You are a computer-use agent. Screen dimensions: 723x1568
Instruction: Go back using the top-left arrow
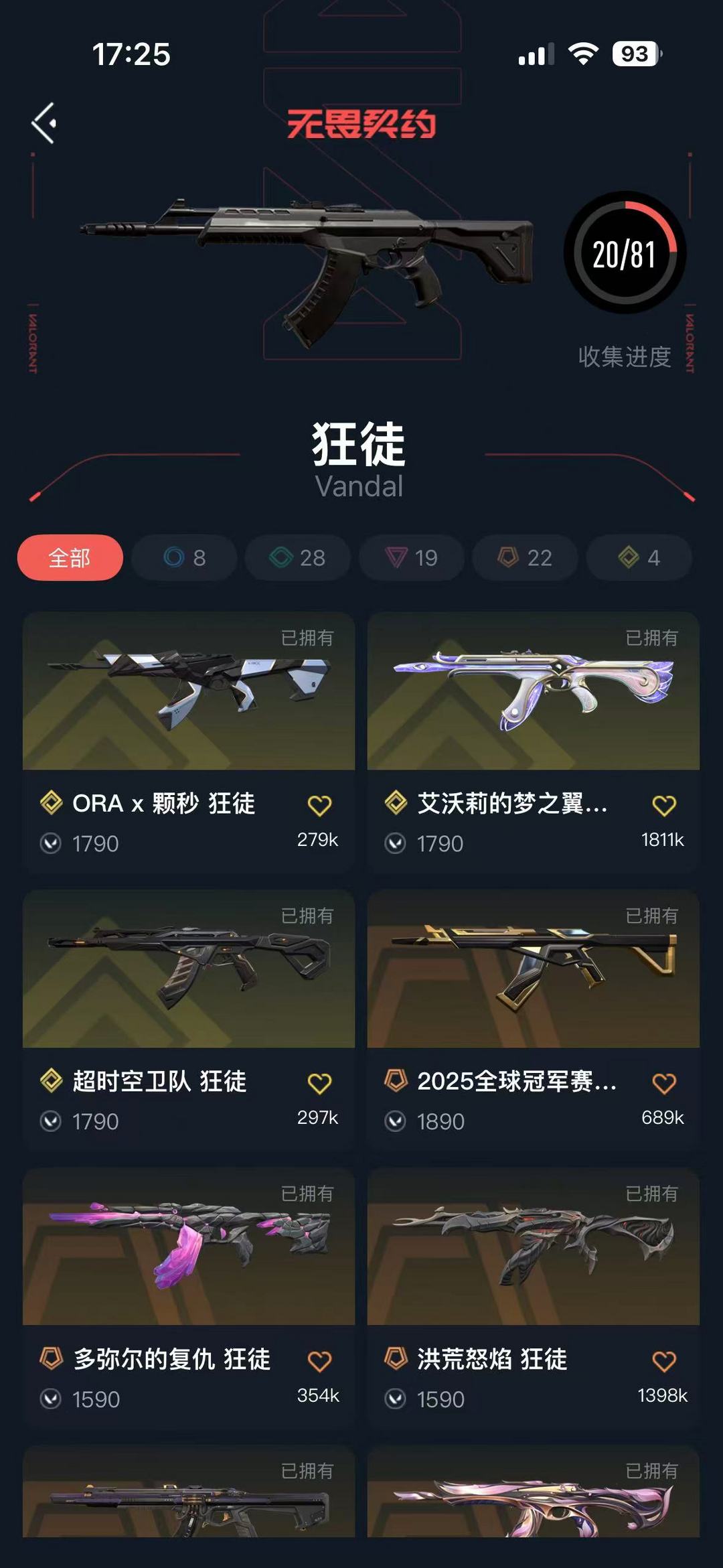pyautogui.click(x=44, y=123)
